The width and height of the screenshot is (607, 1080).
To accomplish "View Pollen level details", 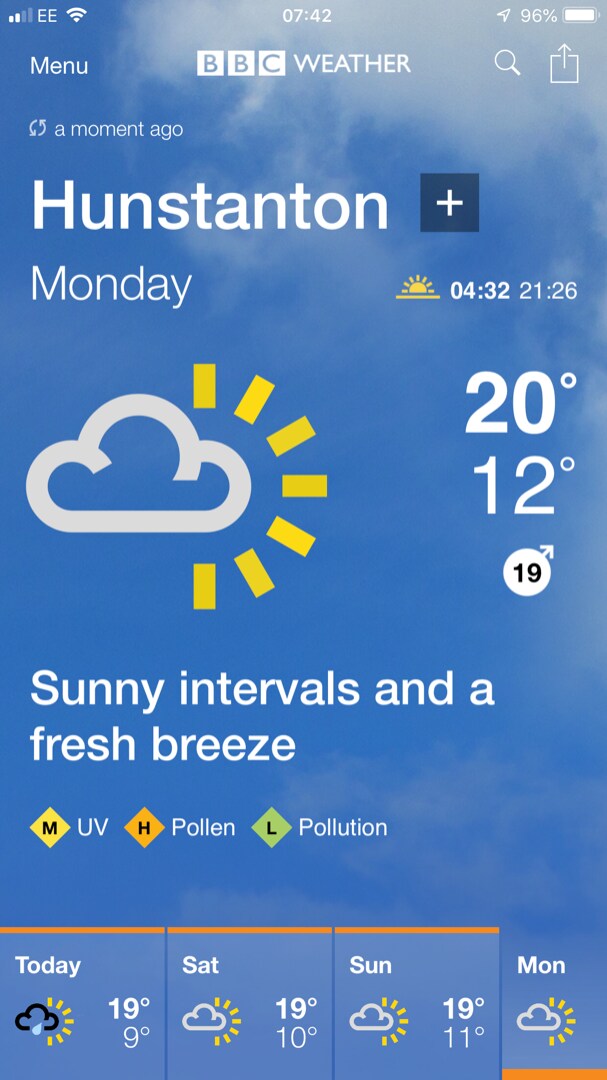I will point(180,828).
